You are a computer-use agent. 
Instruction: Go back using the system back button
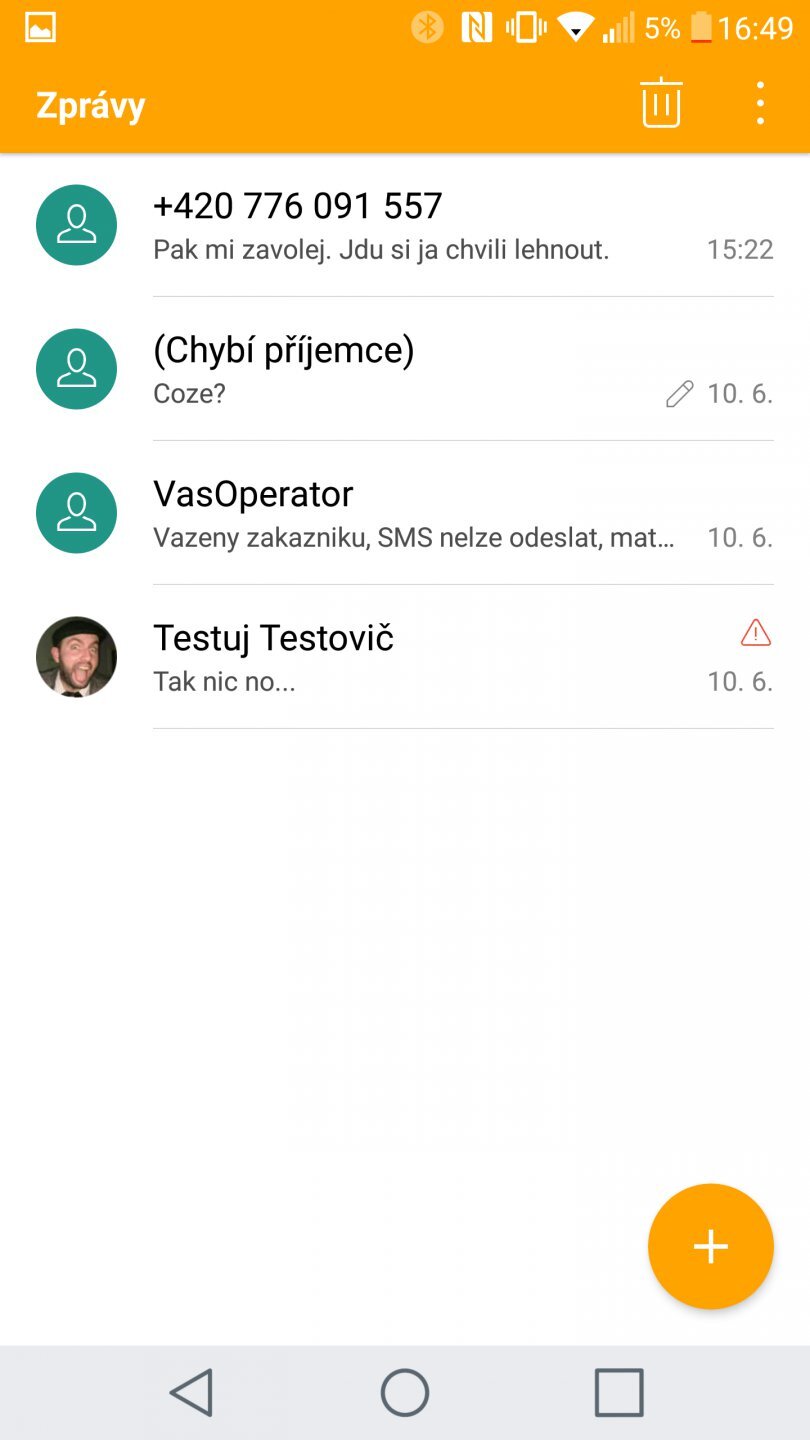[x=191, y=1392]
